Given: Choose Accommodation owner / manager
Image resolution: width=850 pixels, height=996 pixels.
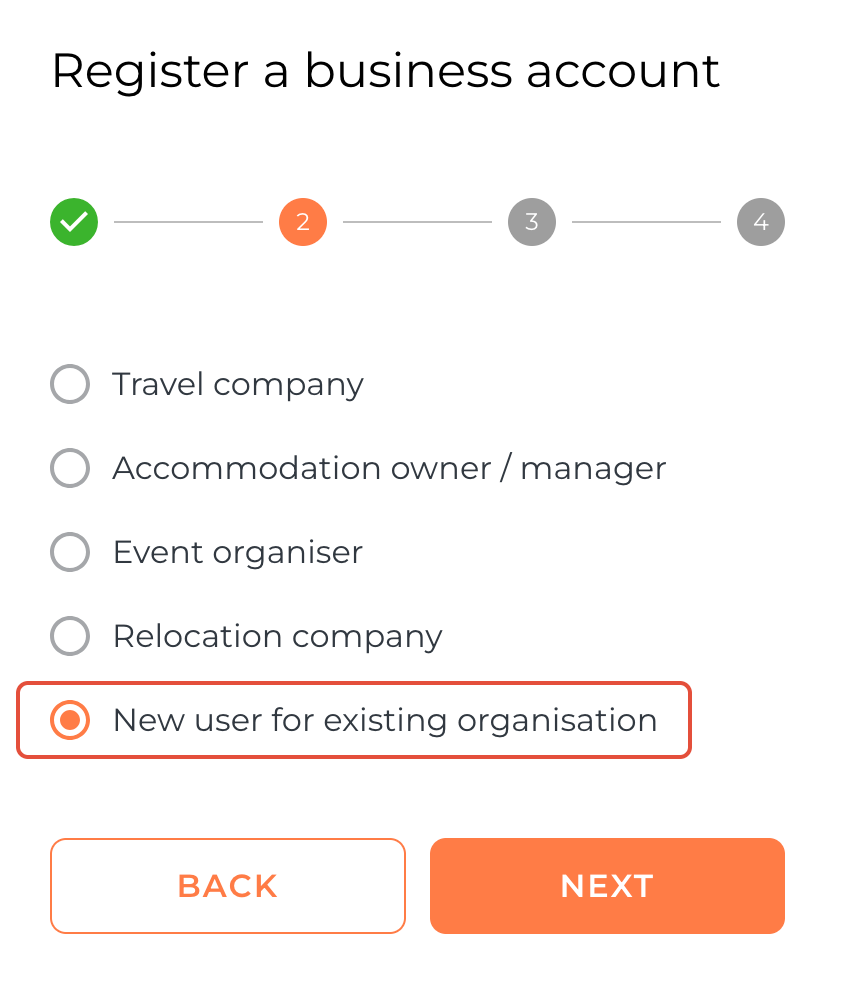Looking at the screenshot, I should [x=70, y=468].
